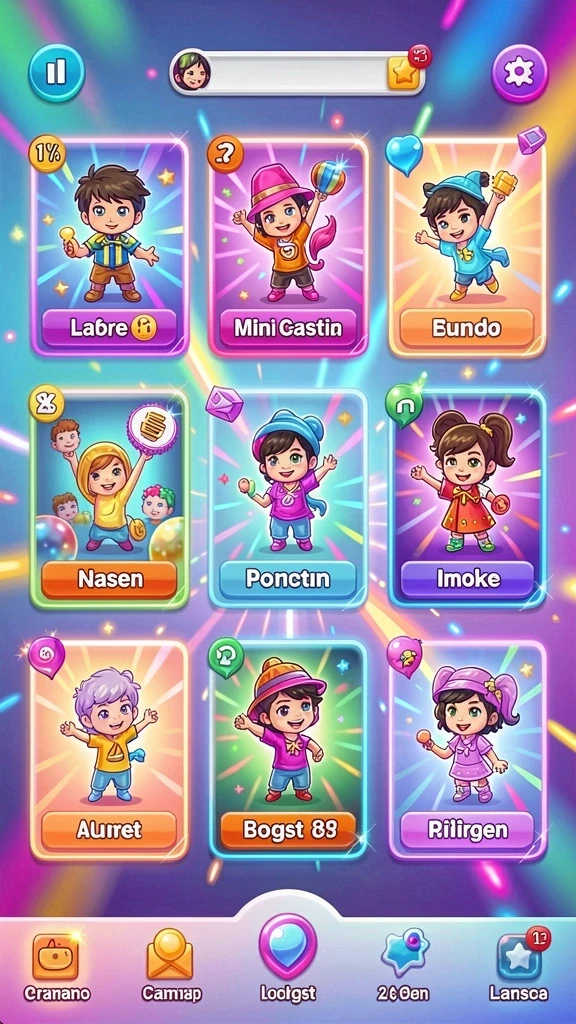
Task: Open the Nasen card
Action: pyautogui.click(x=109, y=500)
